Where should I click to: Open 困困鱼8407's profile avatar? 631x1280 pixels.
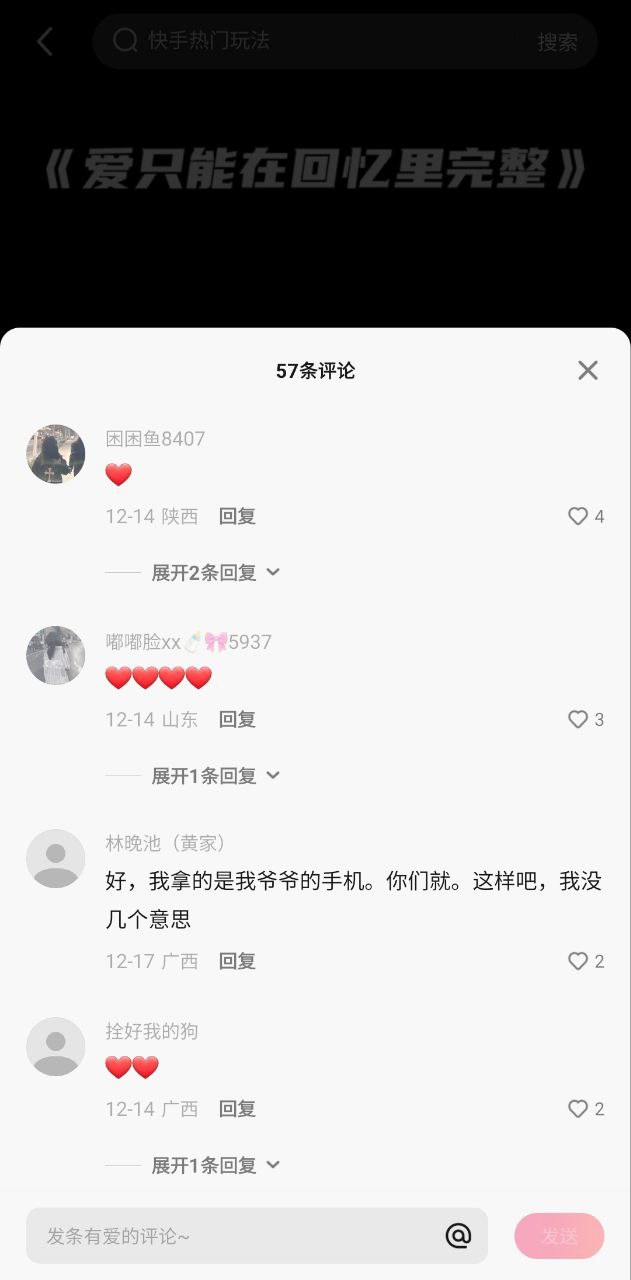click(x=56, y=453)
